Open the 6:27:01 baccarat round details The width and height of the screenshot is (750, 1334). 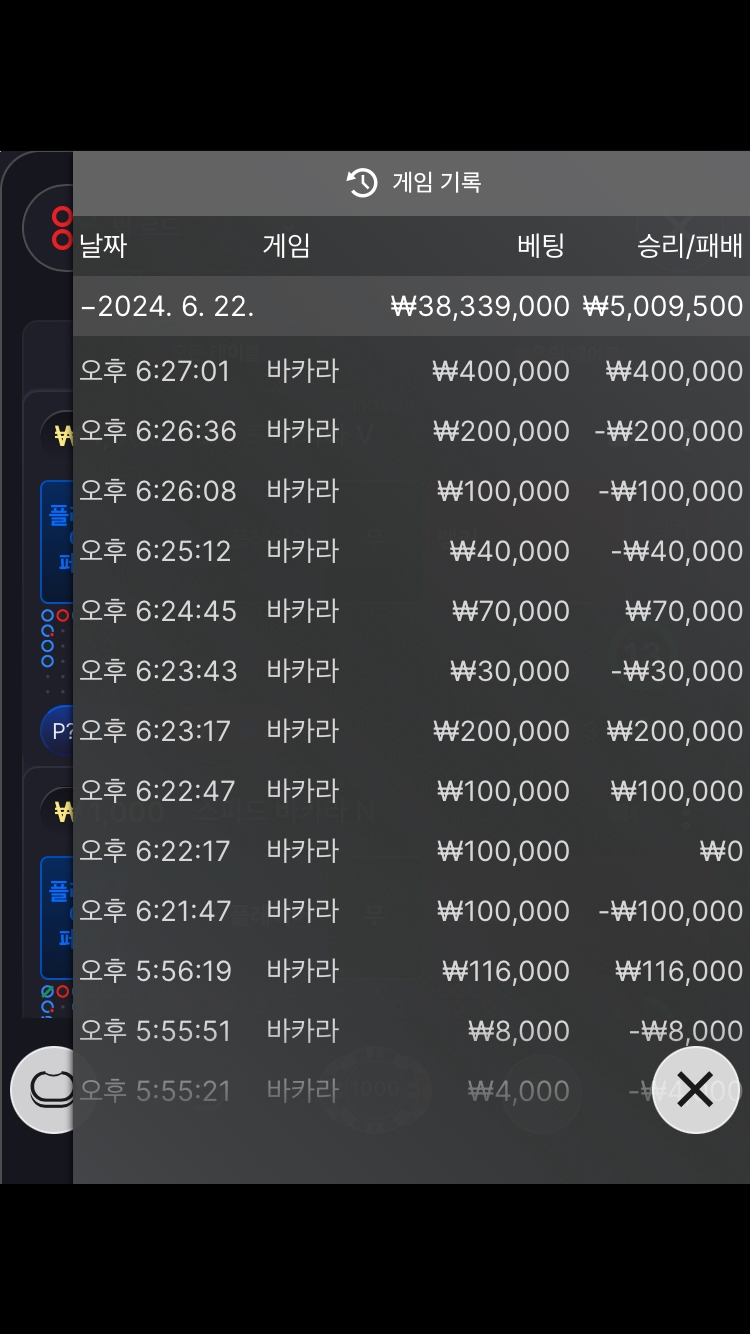[x=411, y=371]
